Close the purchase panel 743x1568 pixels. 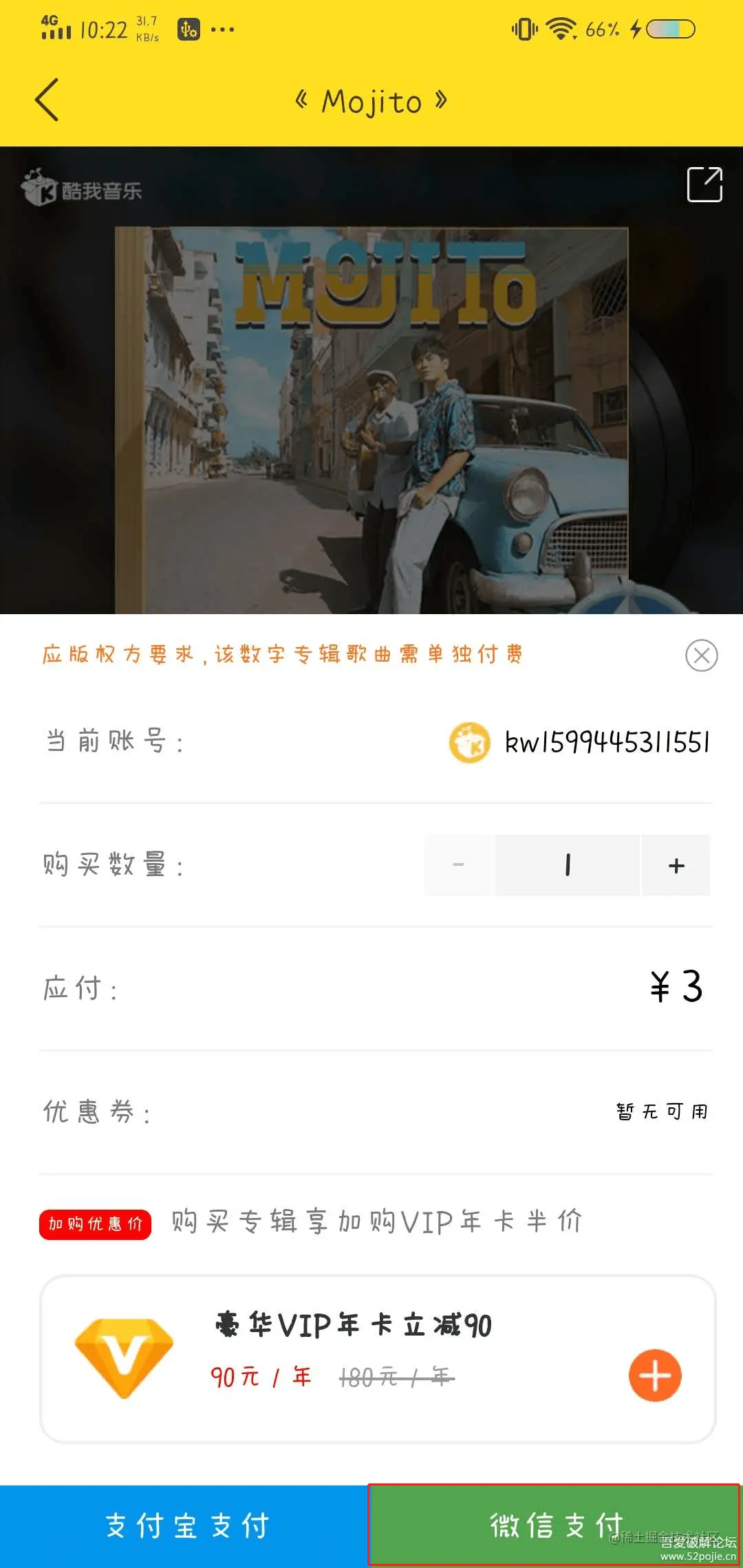(701, 655)
